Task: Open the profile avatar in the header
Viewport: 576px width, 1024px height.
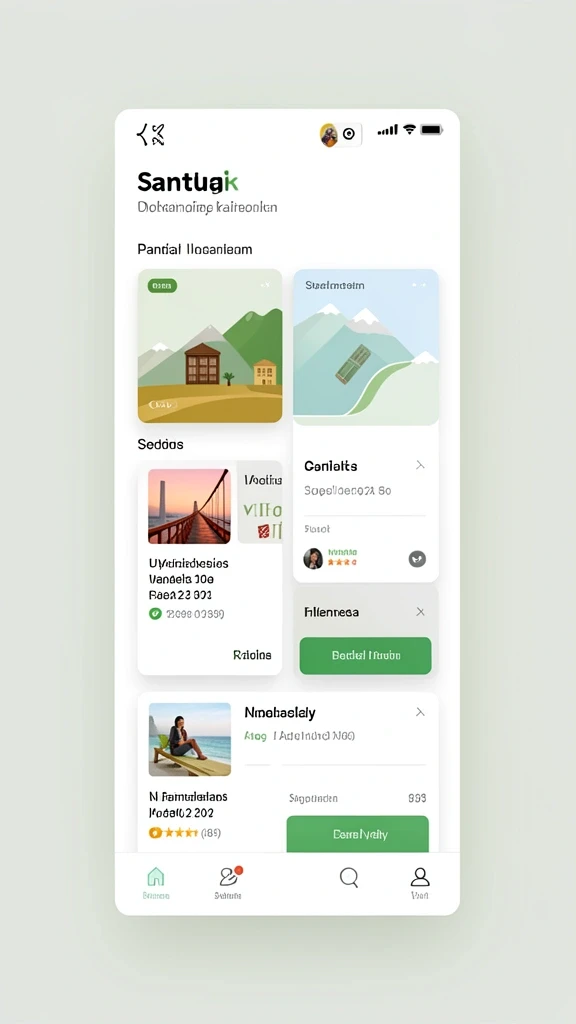Action: [x=328, y=135]
